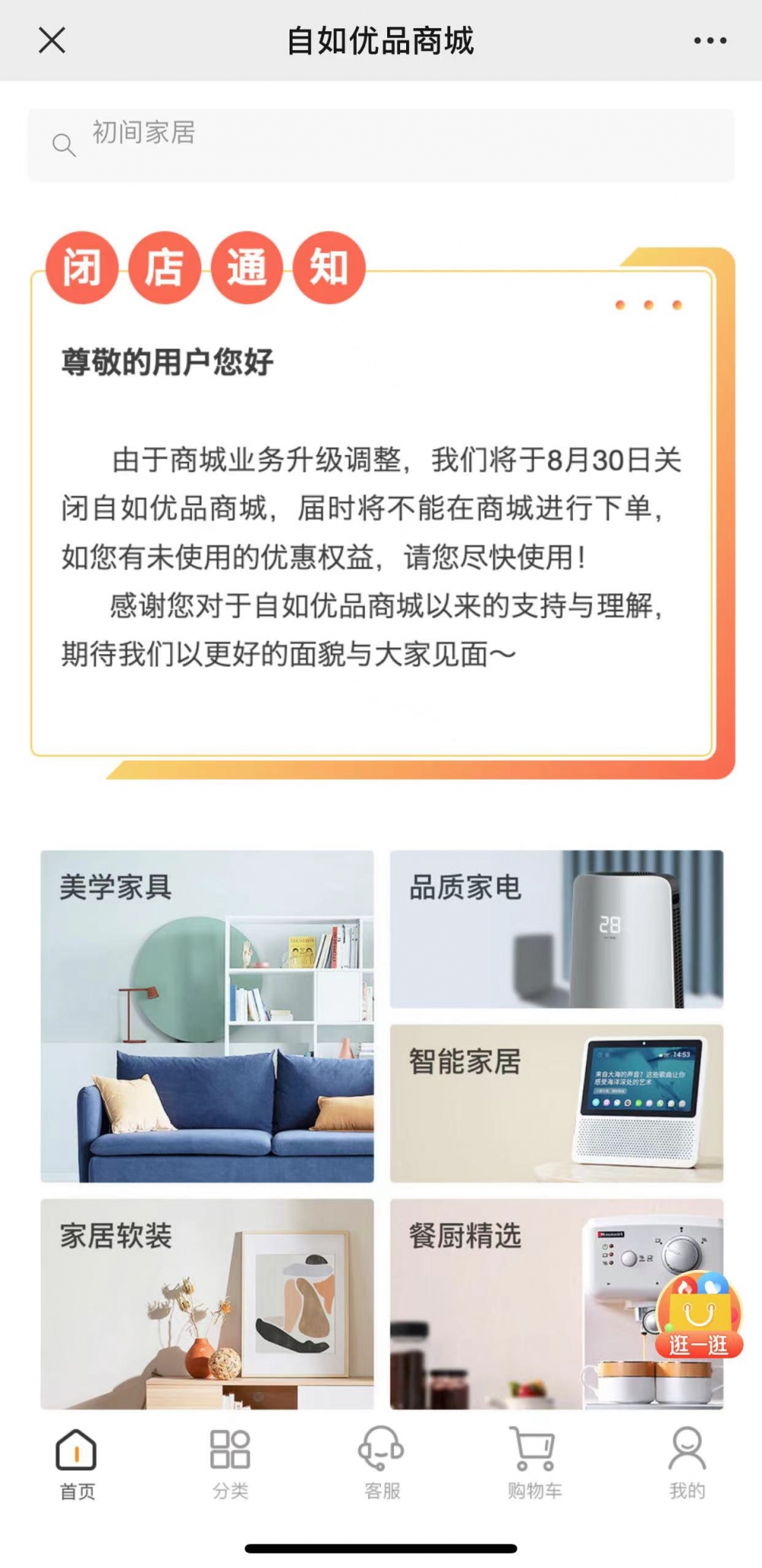Contact support via 客服 tab
This screenshot has width=762, height=1568.
[x=382, y=1464]
